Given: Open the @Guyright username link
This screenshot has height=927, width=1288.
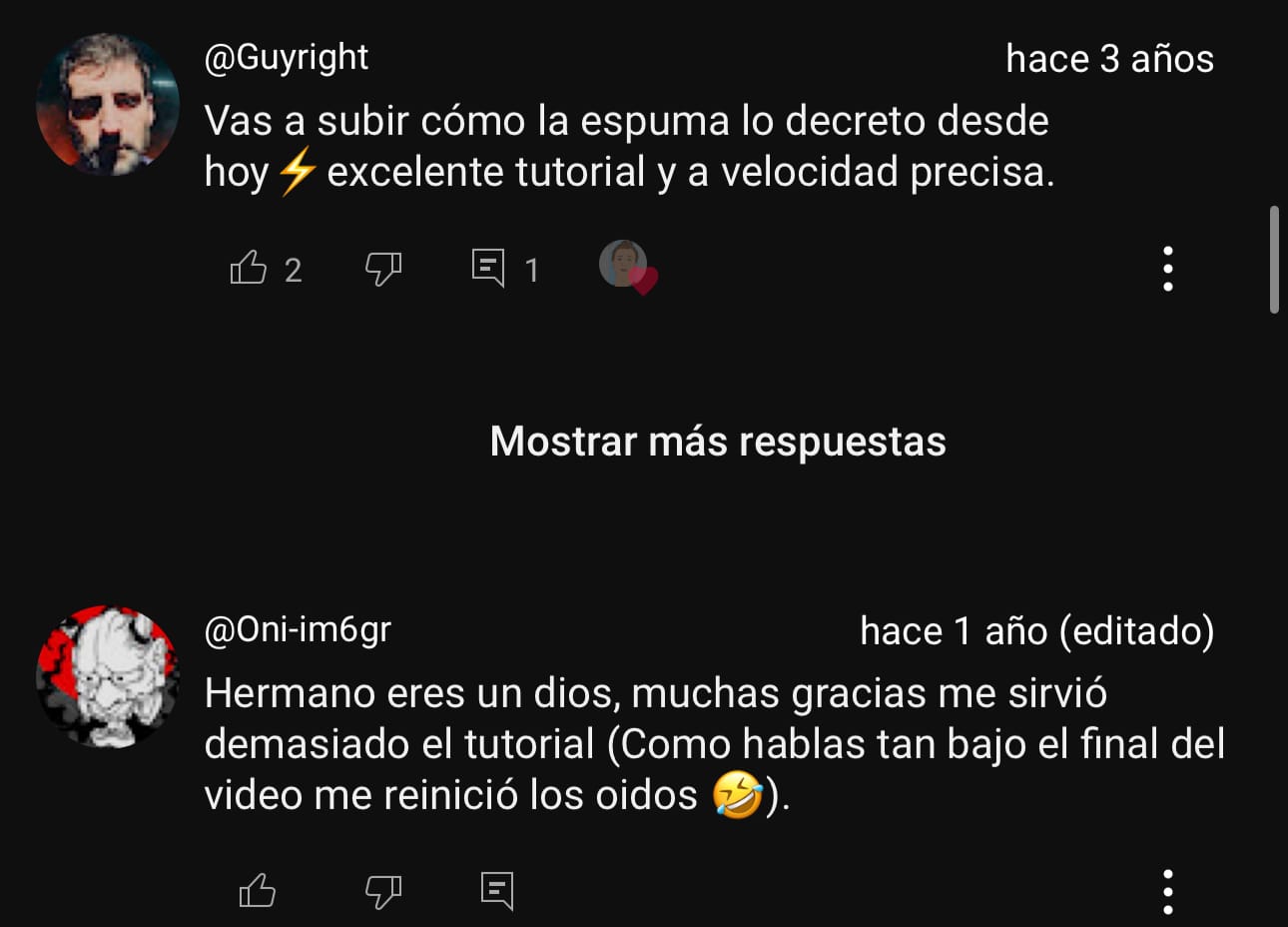Looking at the screenshot, I should coord(287,58).
